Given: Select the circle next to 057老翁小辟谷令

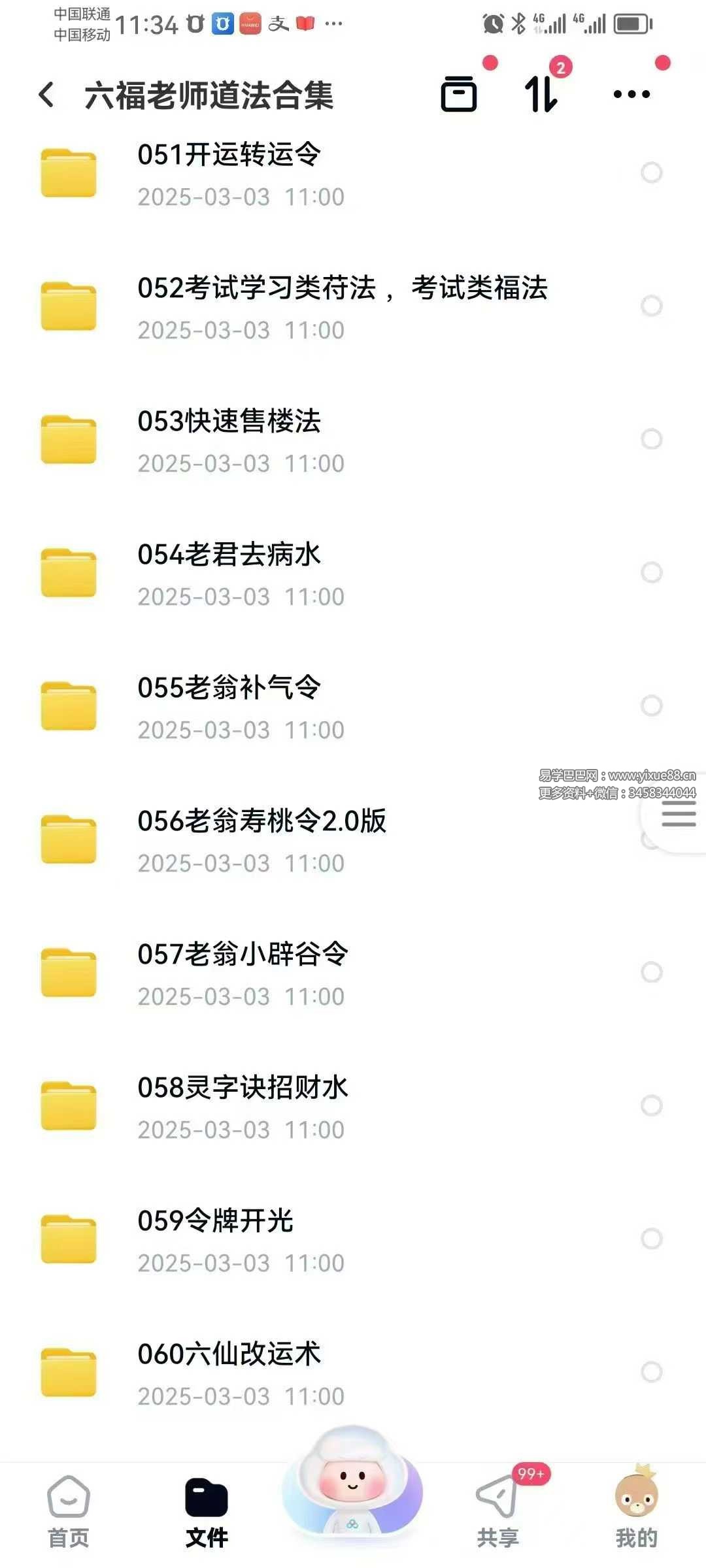Looking at the screenshot, I should [651, 972].
